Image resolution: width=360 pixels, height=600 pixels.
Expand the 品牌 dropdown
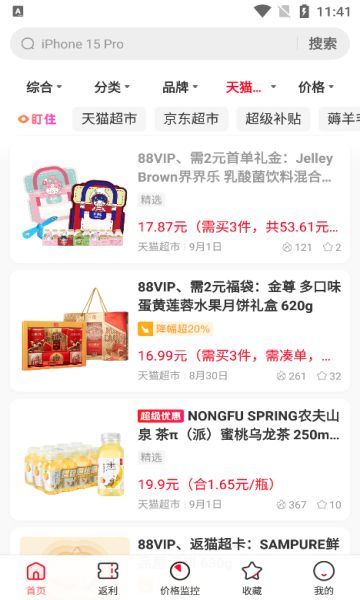tap(180, 87)
